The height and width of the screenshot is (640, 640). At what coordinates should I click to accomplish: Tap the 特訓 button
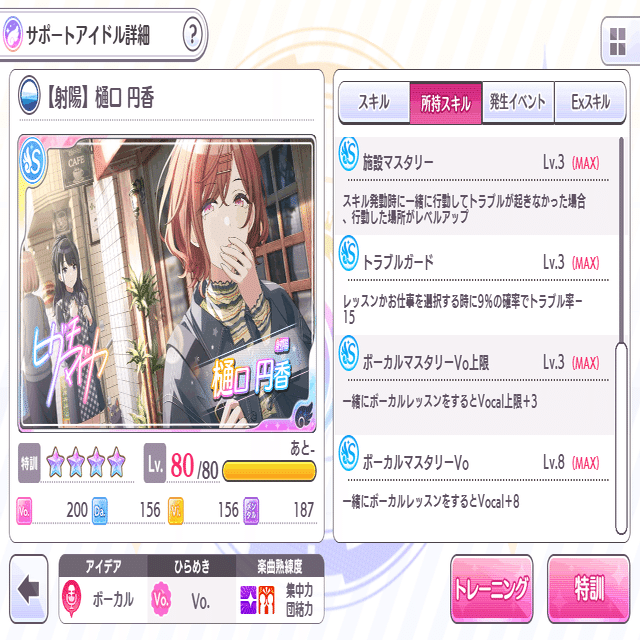[589, 588]
